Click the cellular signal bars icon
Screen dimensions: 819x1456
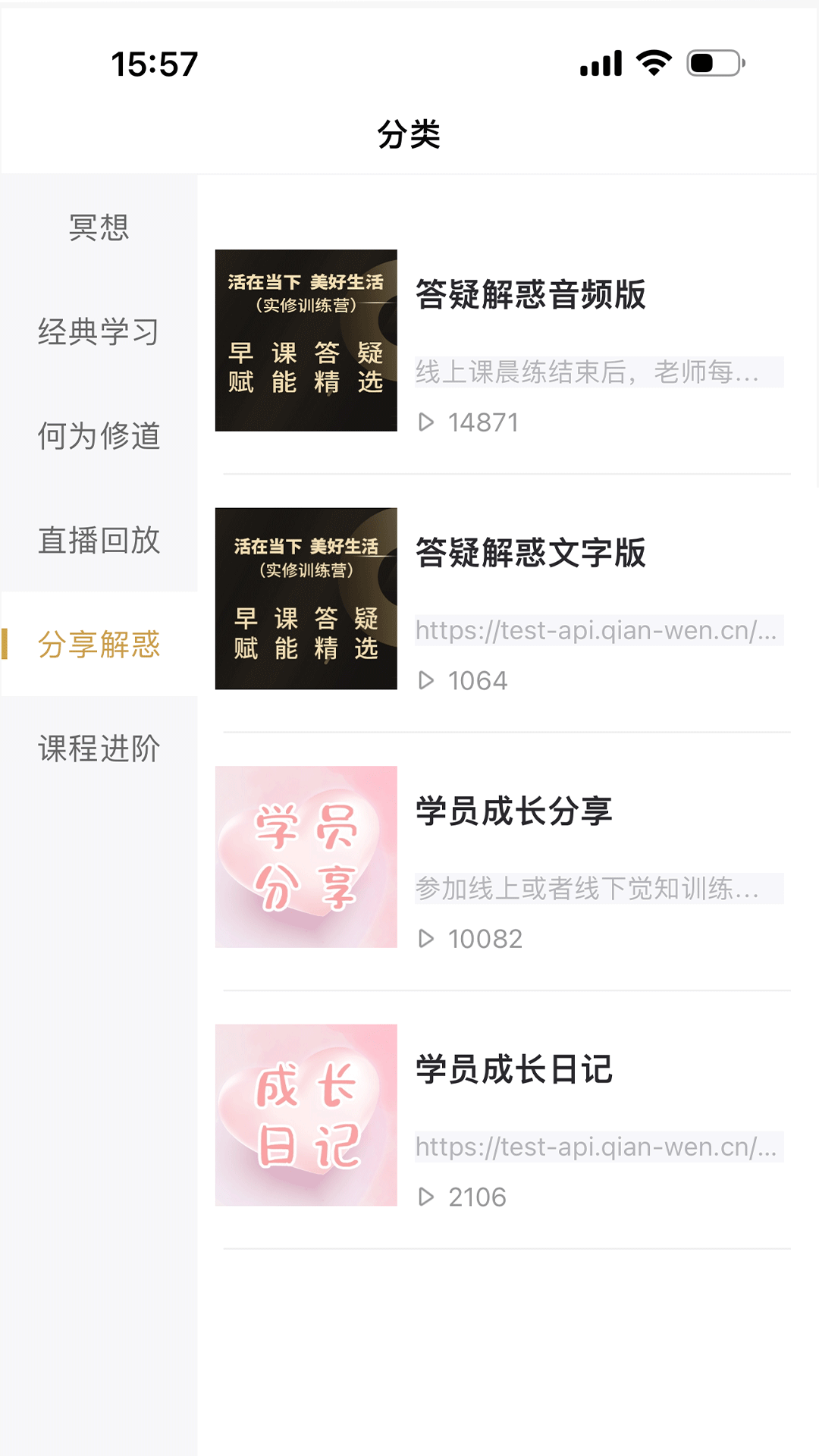(599, 64)
